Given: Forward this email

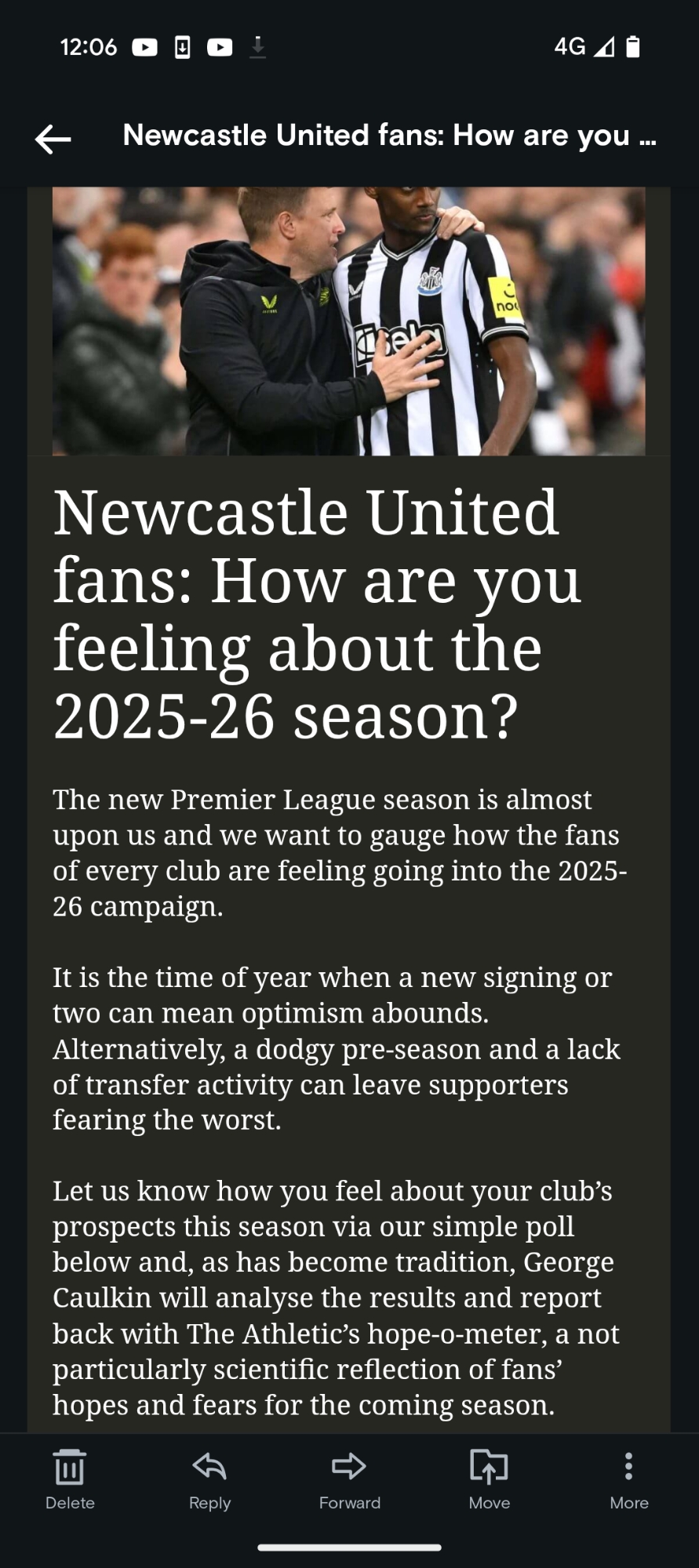Looking at the screenshot, I should [349, 1478].
